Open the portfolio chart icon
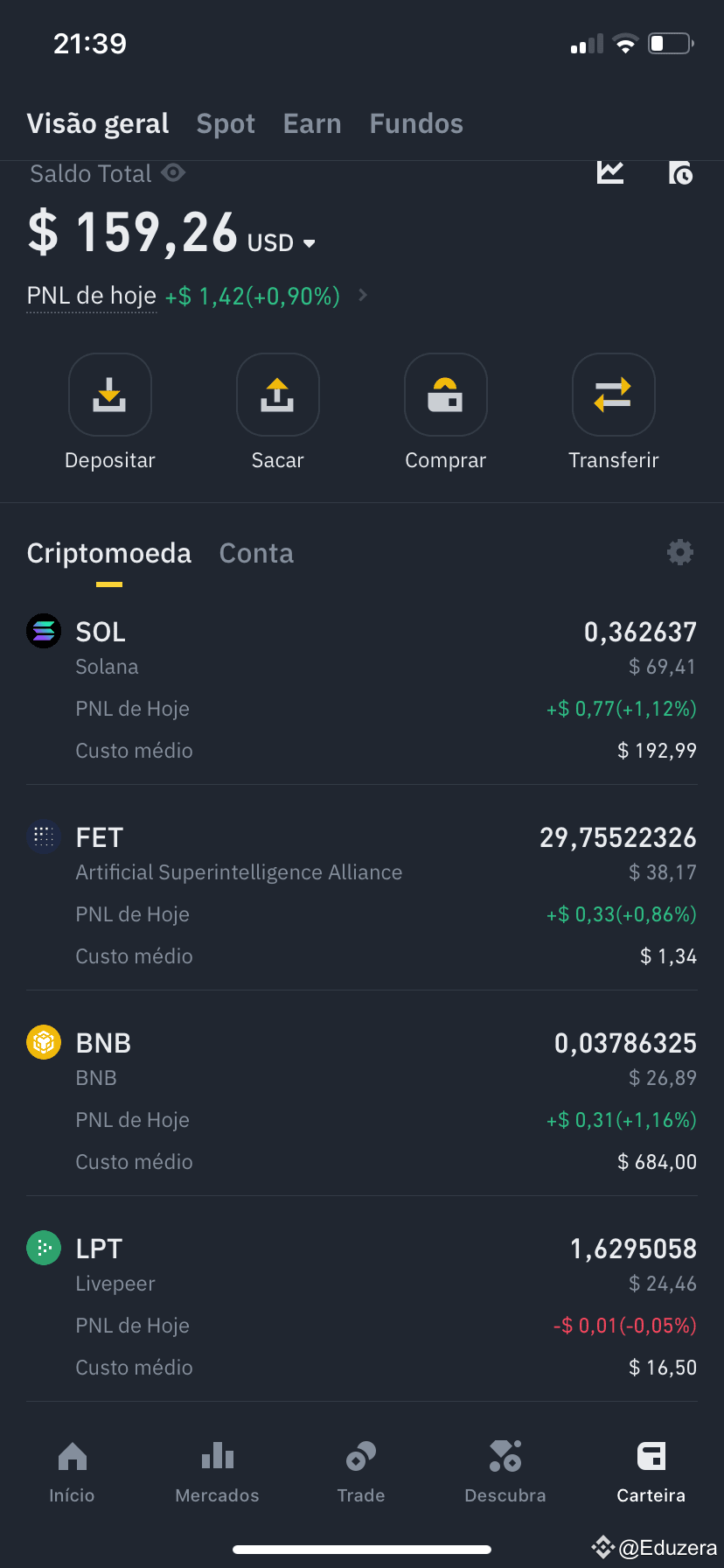The width and height of the screenshot is (724, 1568). tap(610, 172)
